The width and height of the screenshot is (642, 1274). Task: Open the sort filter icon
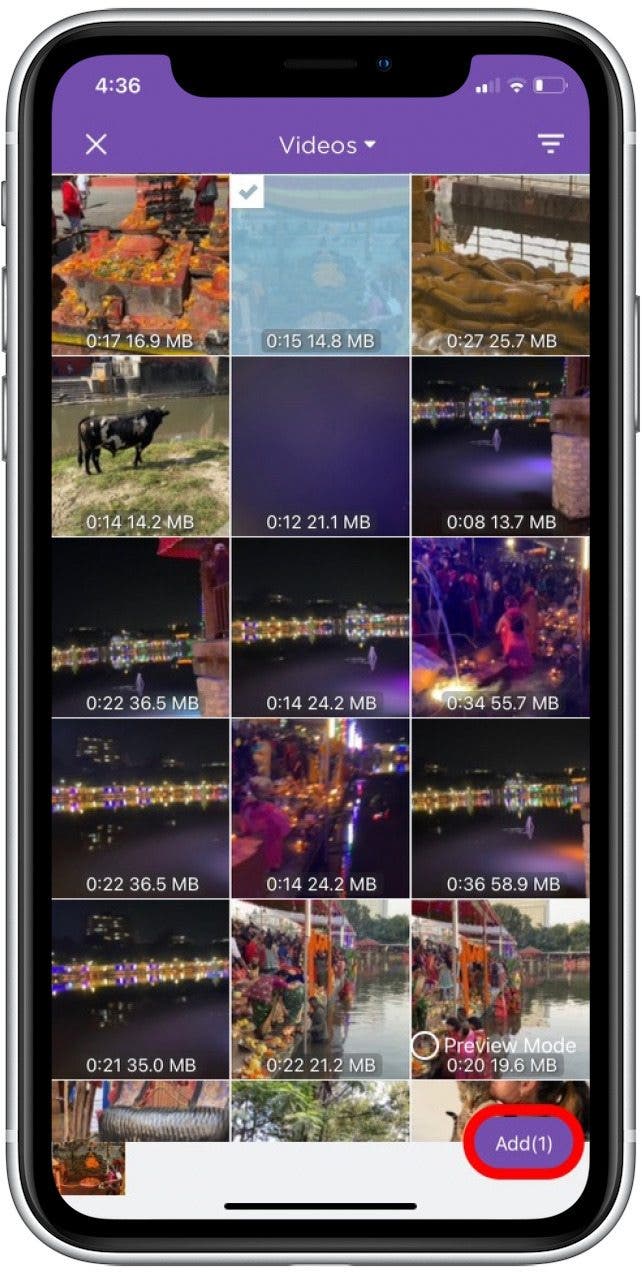[550, 145]
